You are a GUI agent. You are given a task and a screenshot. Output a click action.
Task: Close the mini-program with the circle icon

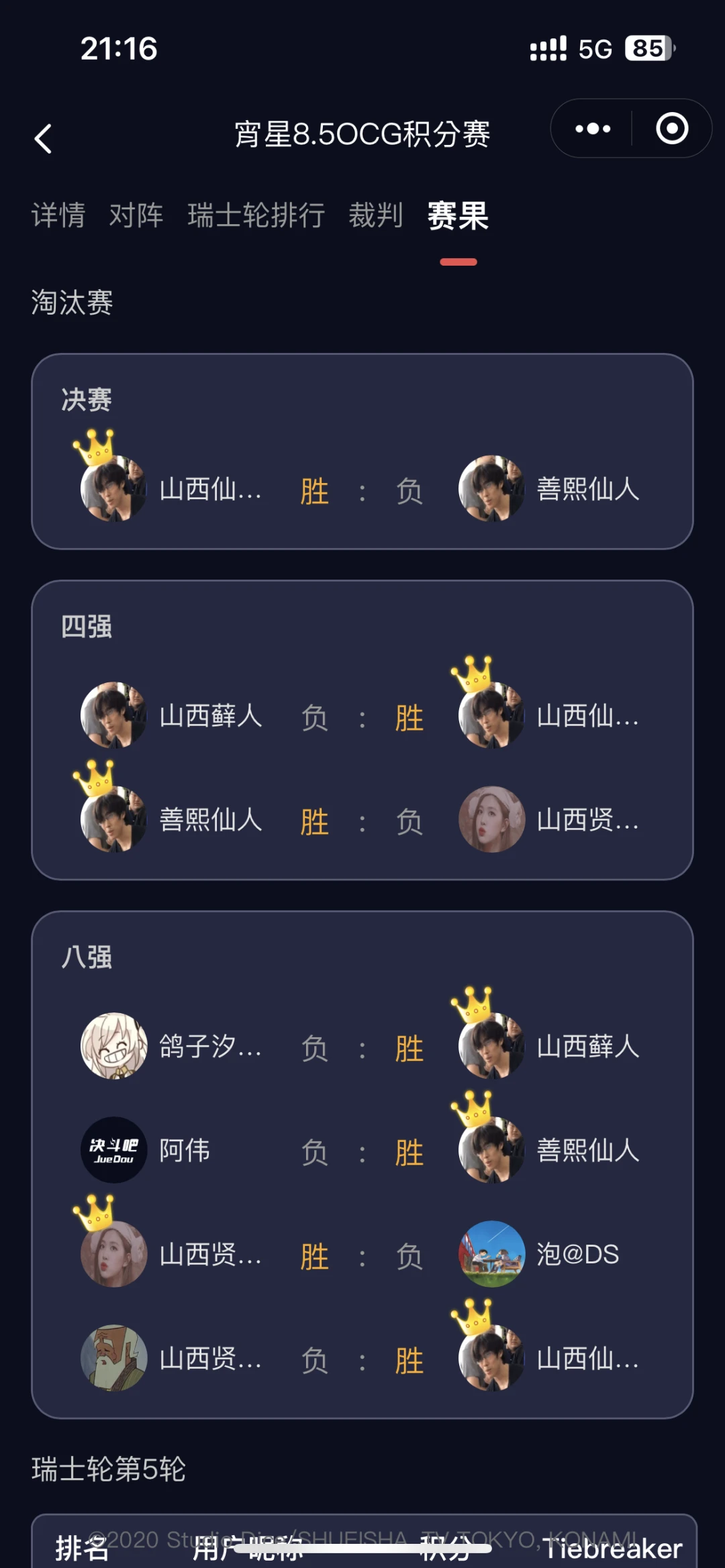point(672,129)
